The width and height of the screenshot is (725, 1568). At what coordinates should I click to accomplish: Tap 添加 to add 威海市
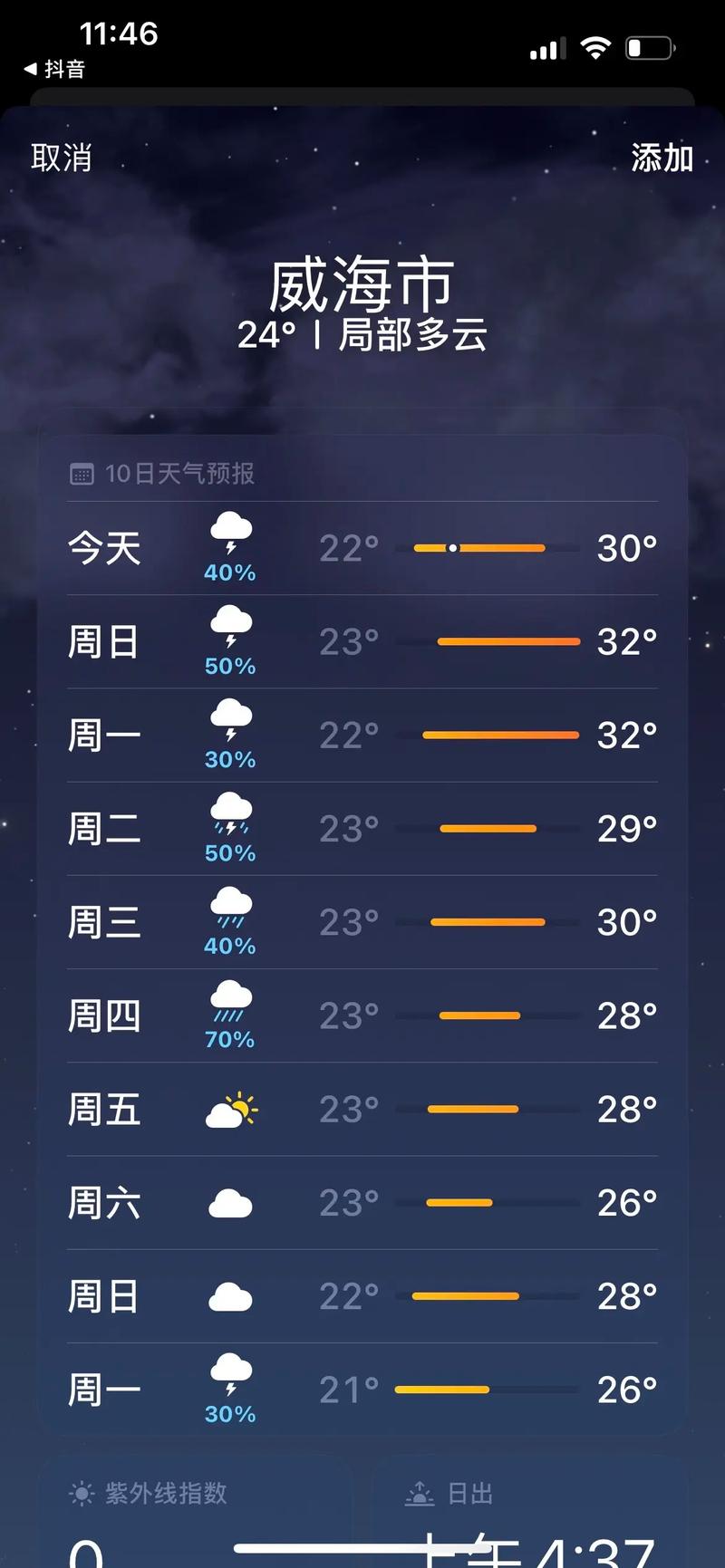pyautogui.click(x=662, y=159)
